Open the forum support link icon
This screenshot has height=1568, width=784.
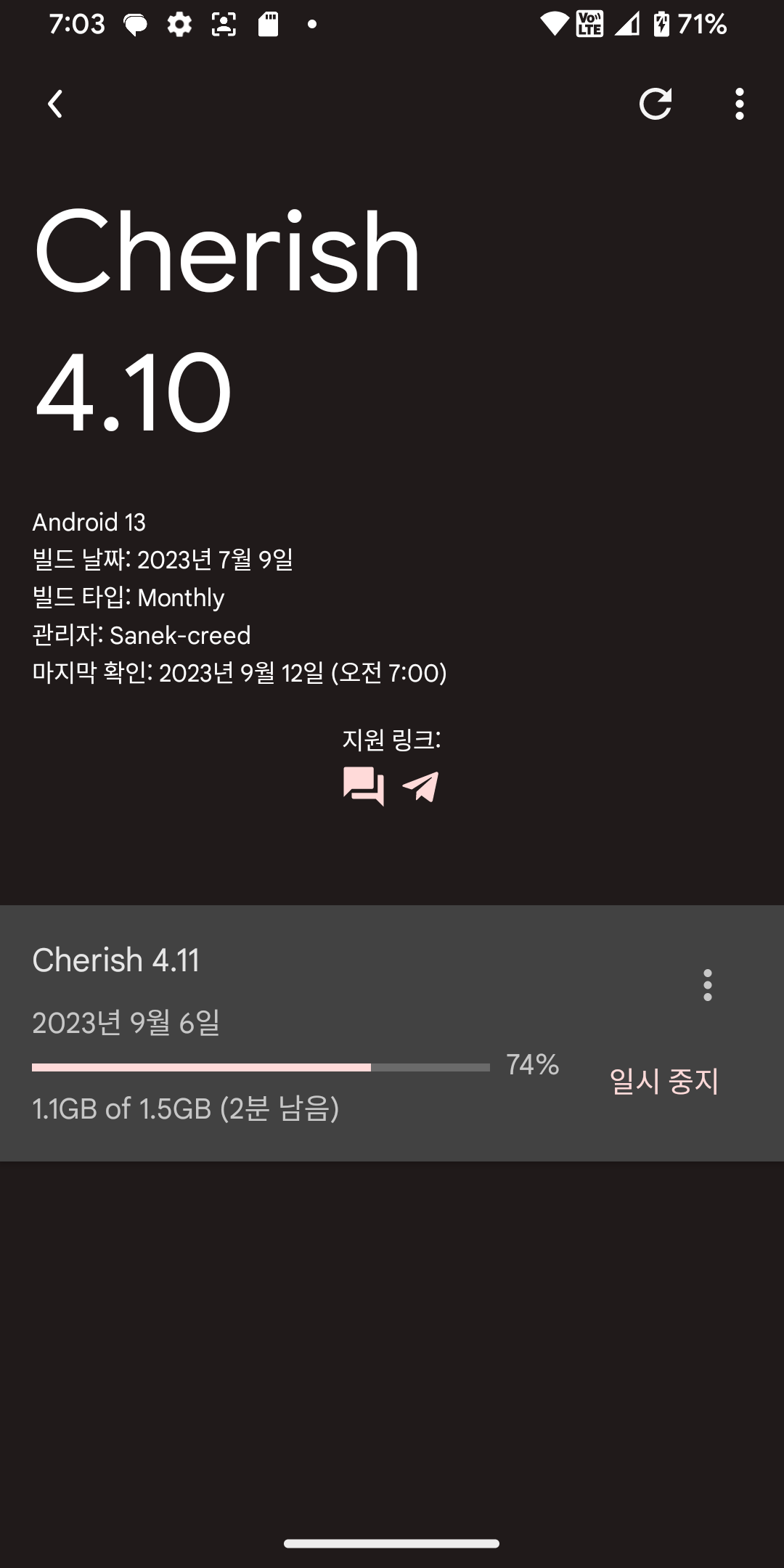[x=364, y=786]
